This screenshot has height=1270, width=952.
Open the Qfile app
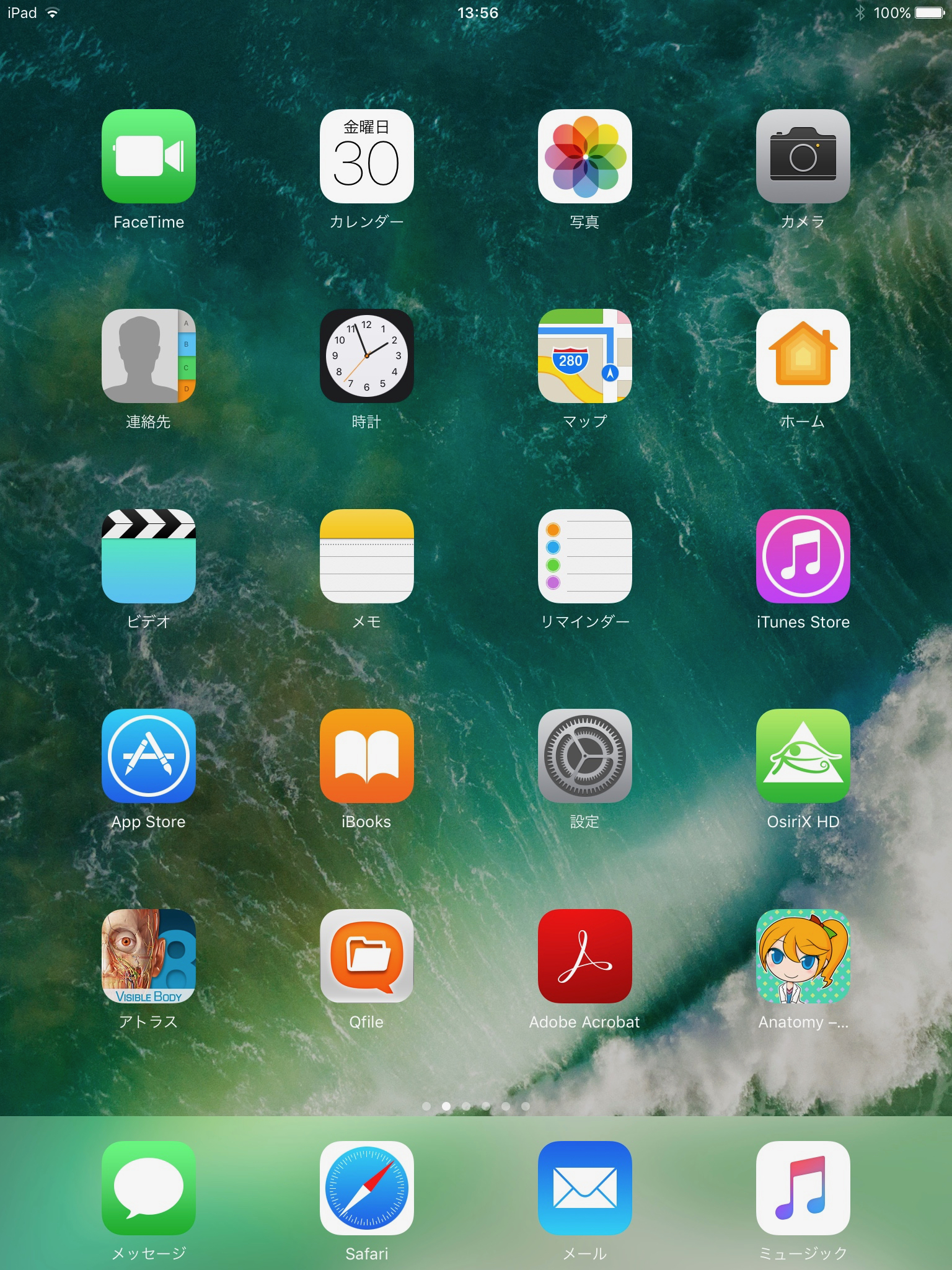(367, 956)
